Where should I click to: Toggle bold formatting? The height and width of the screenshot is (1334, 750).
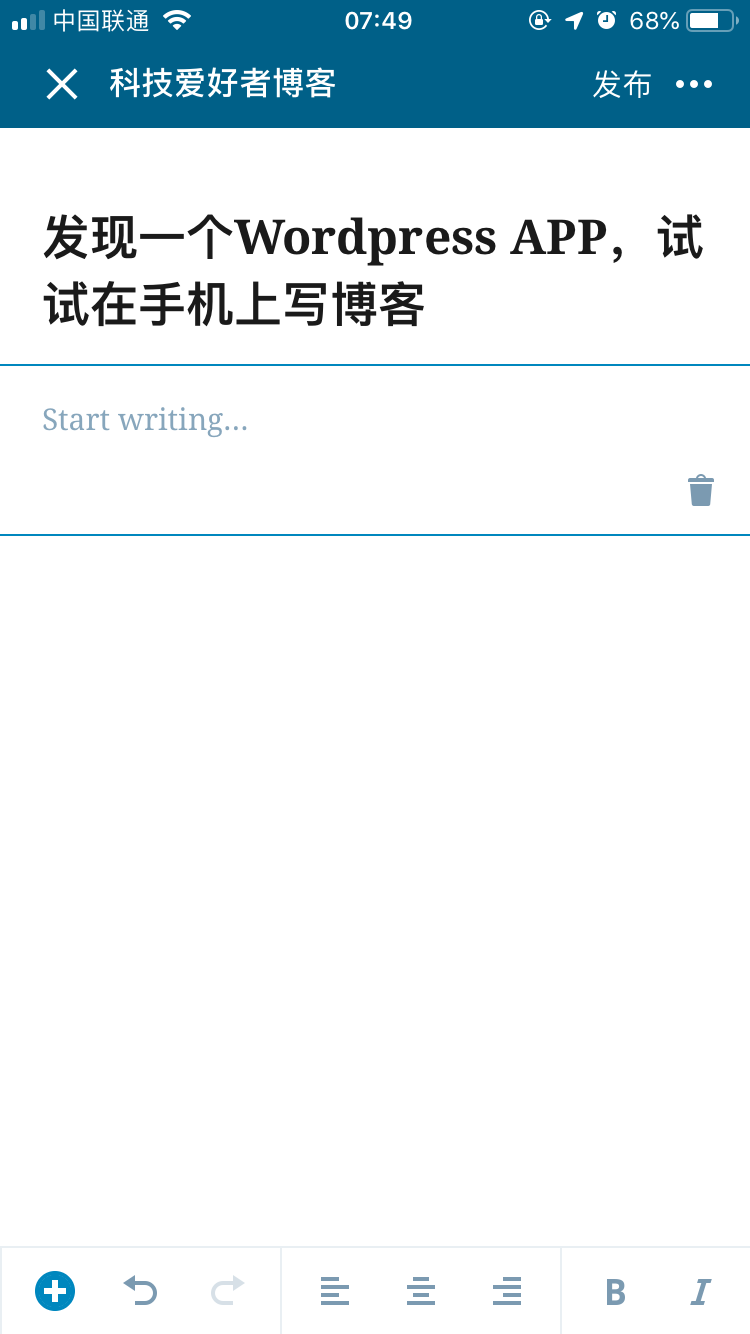pyautogui.click(x=615, y=1292)
